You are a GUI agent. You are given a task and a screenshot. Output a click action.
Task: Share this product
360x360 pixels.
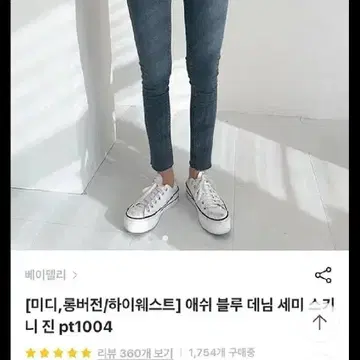tap(323, 275)
